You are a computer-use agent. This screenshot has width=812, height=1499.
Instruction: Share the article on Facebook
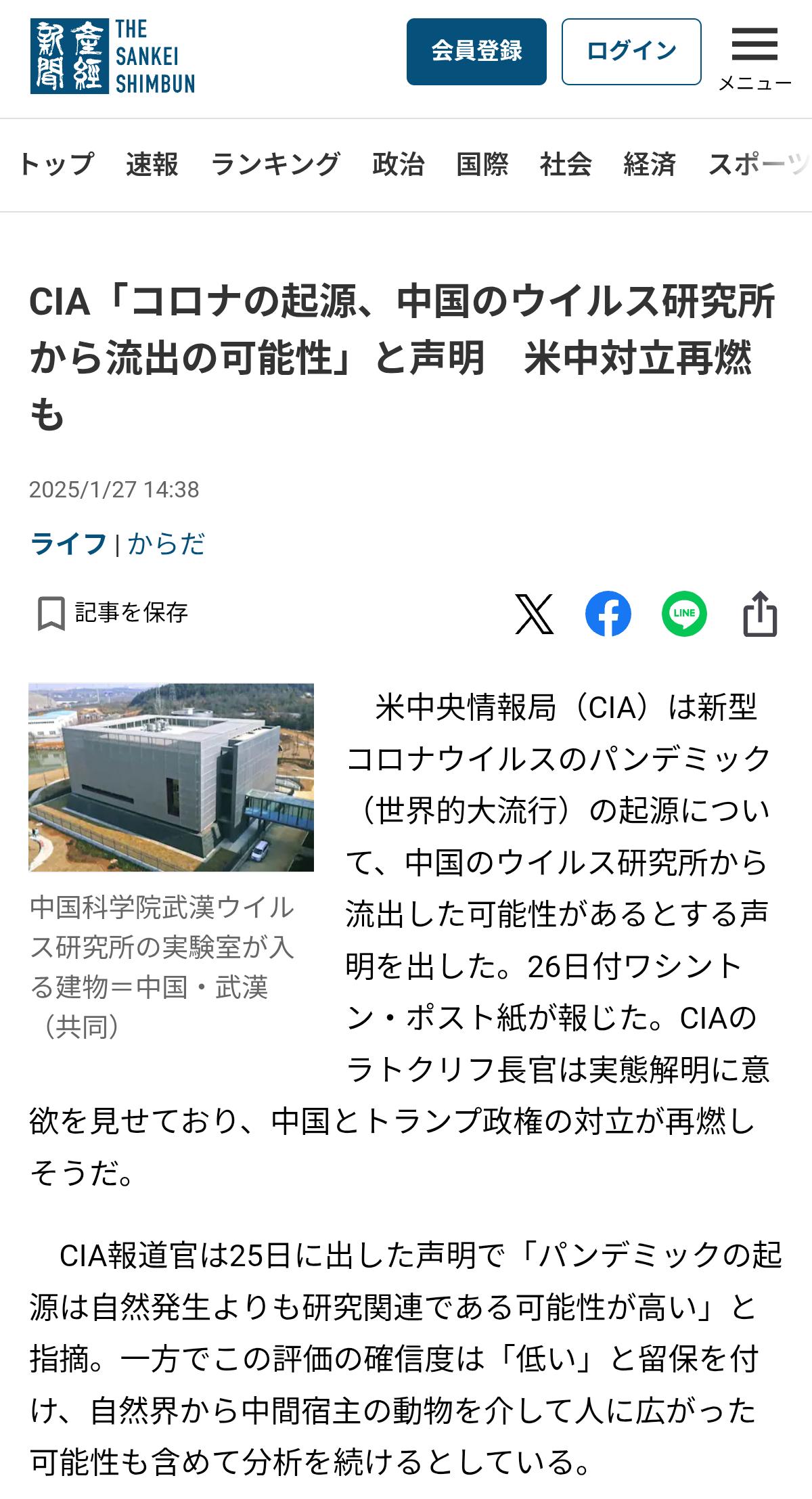pyautogui.click(x=608, y=614)
